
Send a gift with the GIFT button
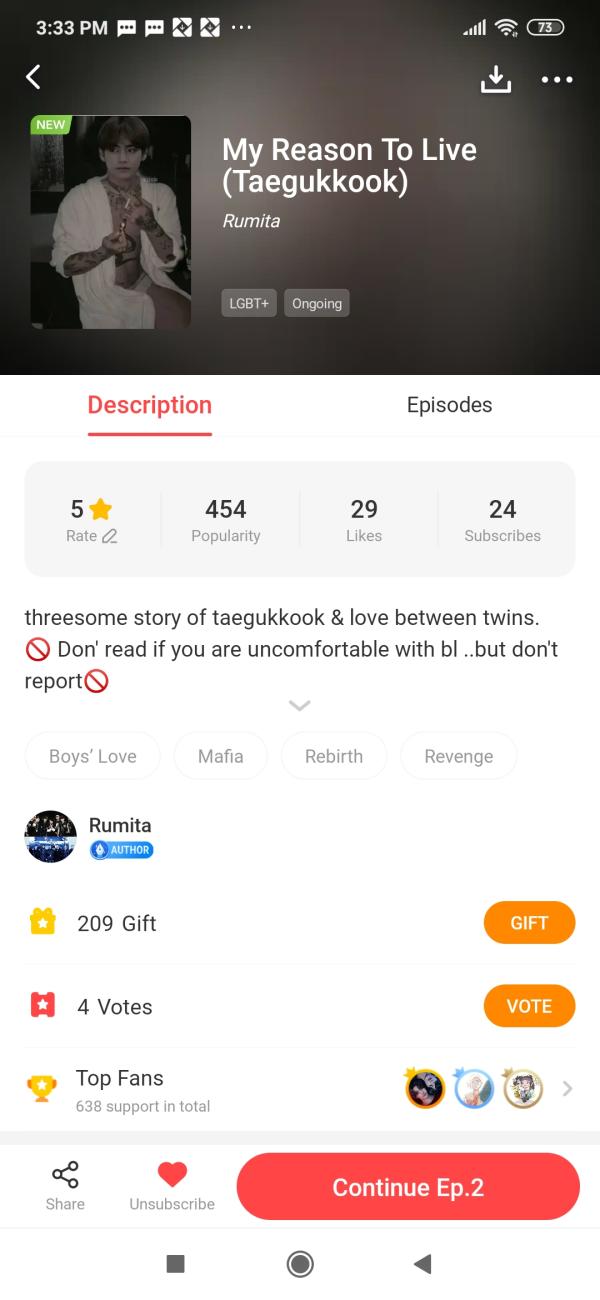[x=529, y=923]
